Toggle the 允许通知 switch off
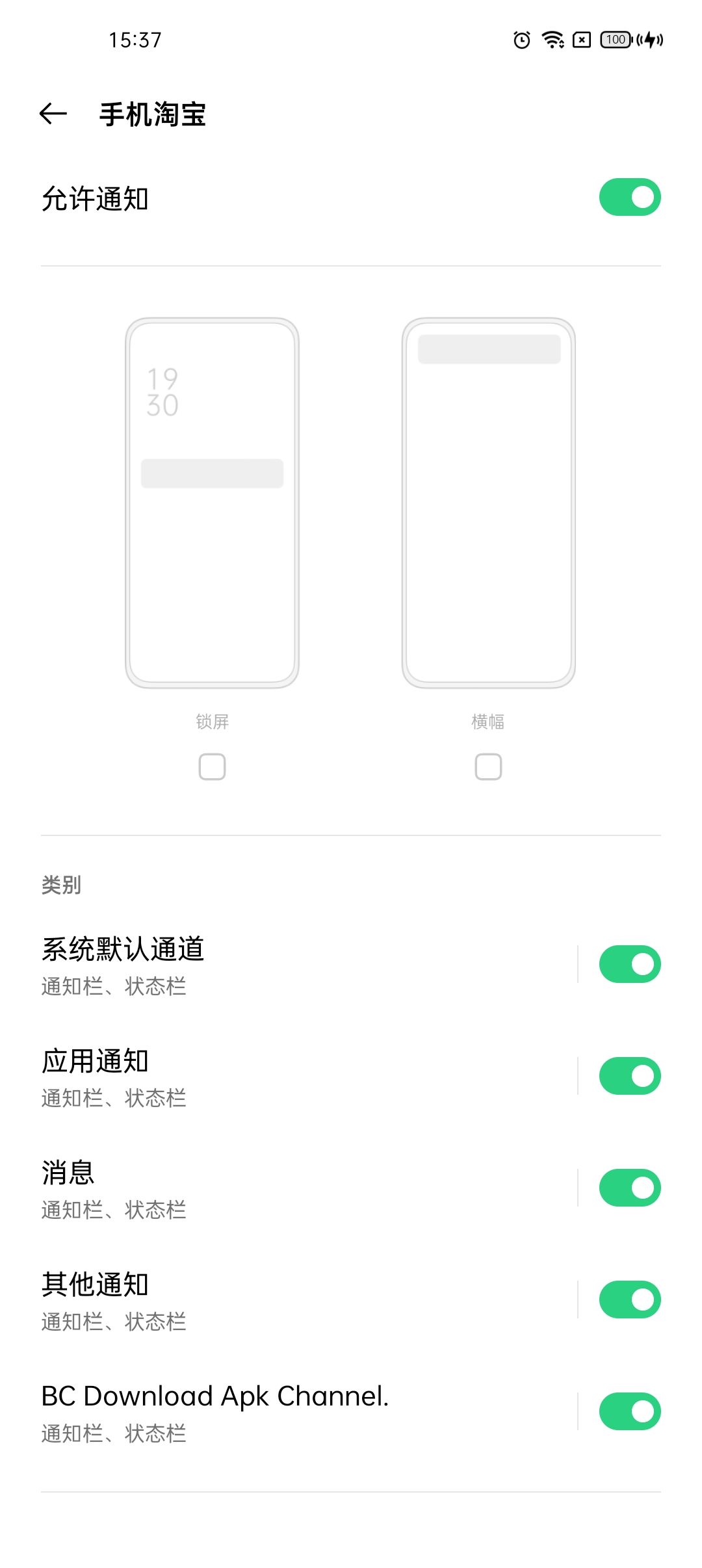The width and height of the screenshot is (702, 1568). tap(629, 198)
